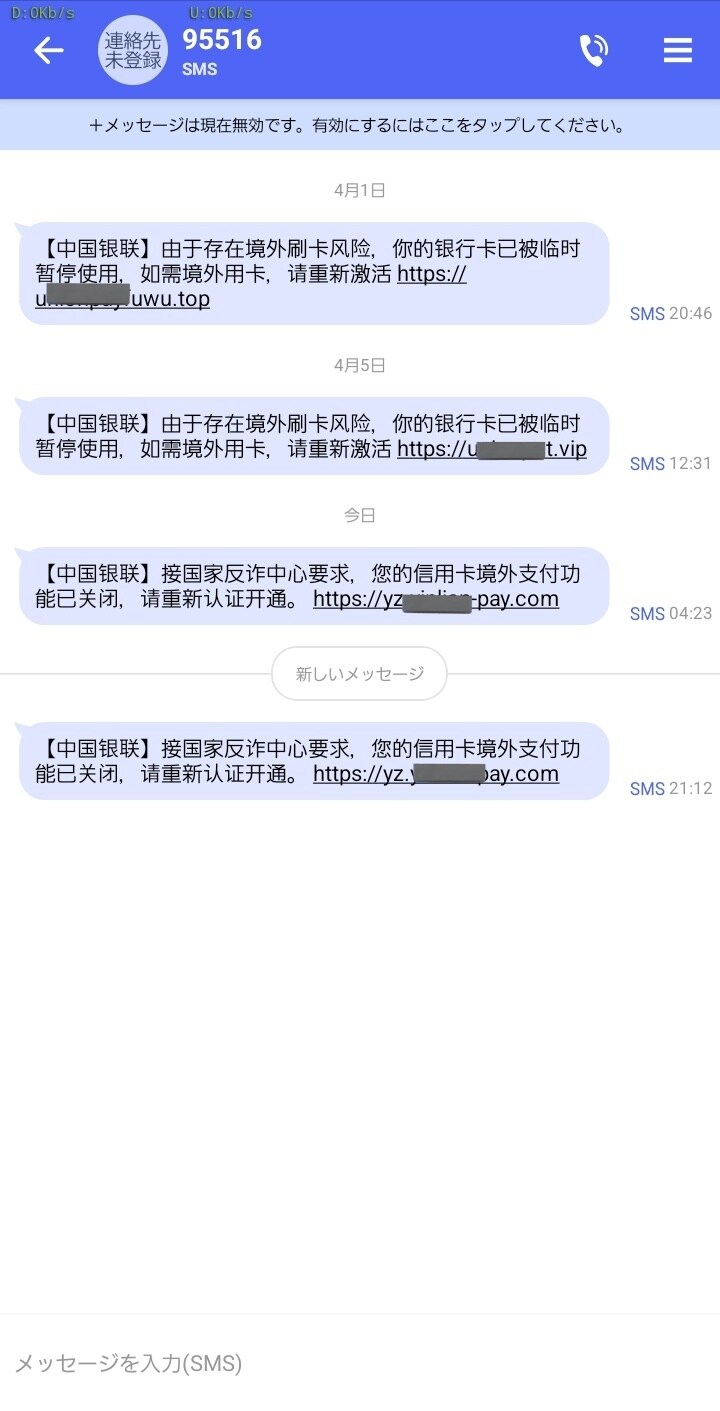Enable +メッセージ via the notification banner
The image size is (720, 1411).
coord(360,124)
